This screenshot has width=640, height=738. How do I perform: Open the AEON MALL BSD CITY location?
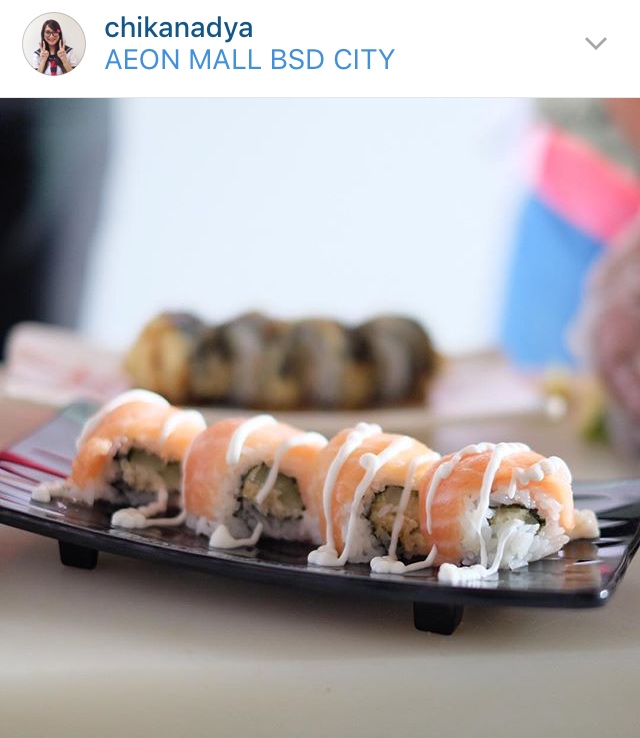250,59
